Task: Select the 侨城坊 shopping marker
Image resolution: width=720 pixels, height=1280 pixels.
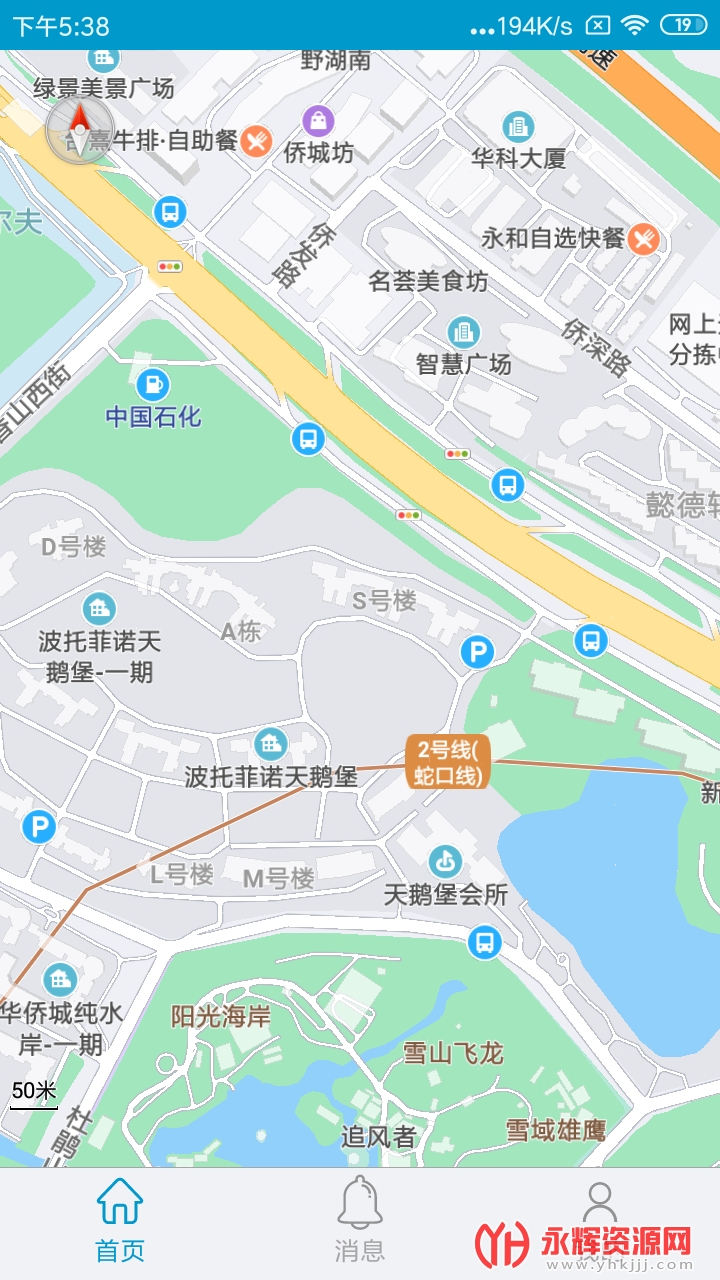Action: coord(318,122)
